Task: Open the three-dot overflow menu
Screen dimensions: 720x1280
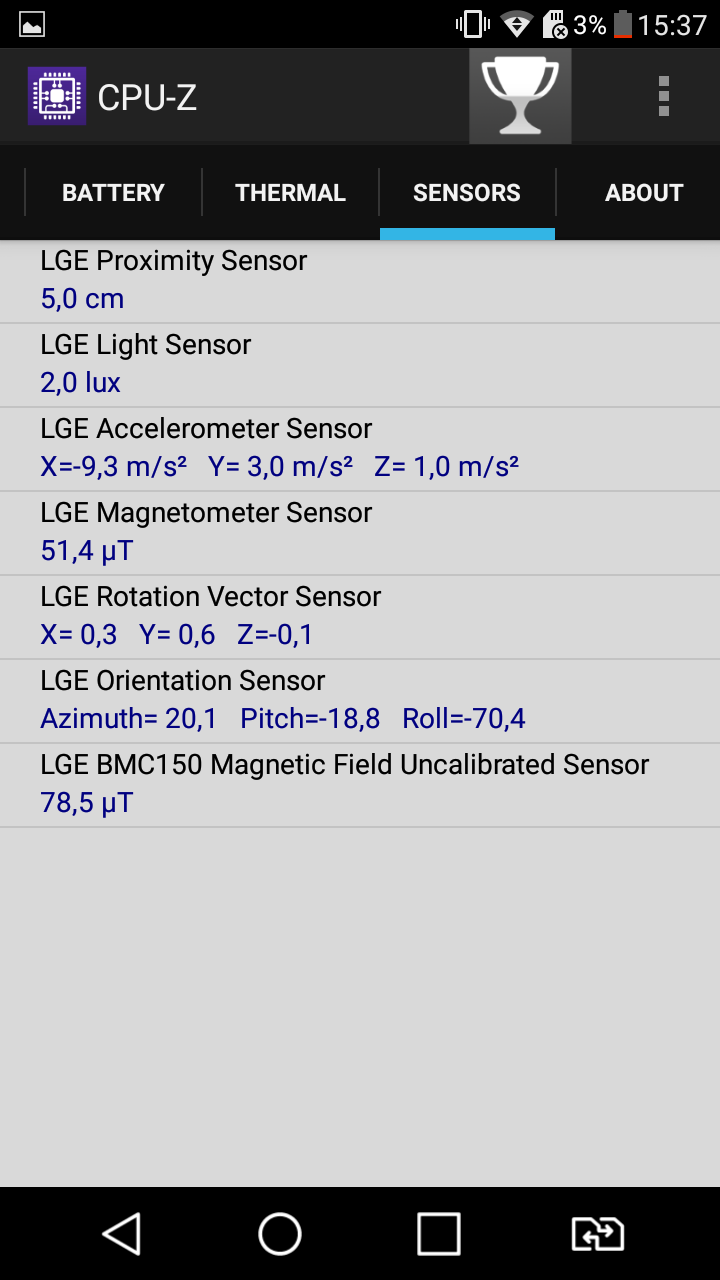Action: [663, 97]
